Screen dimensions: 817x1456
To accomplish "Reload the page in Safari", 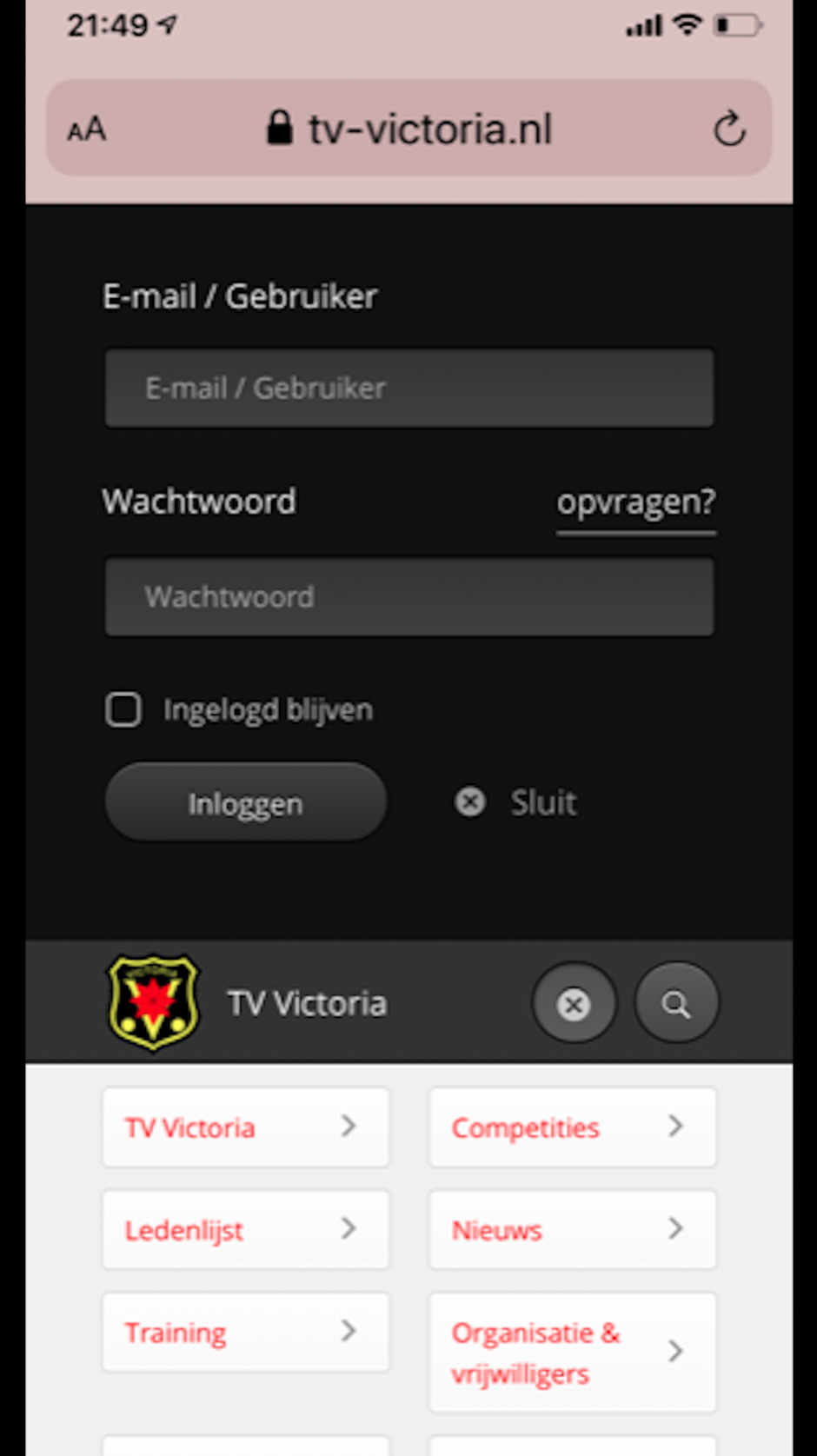I will (x=729, y=130).
